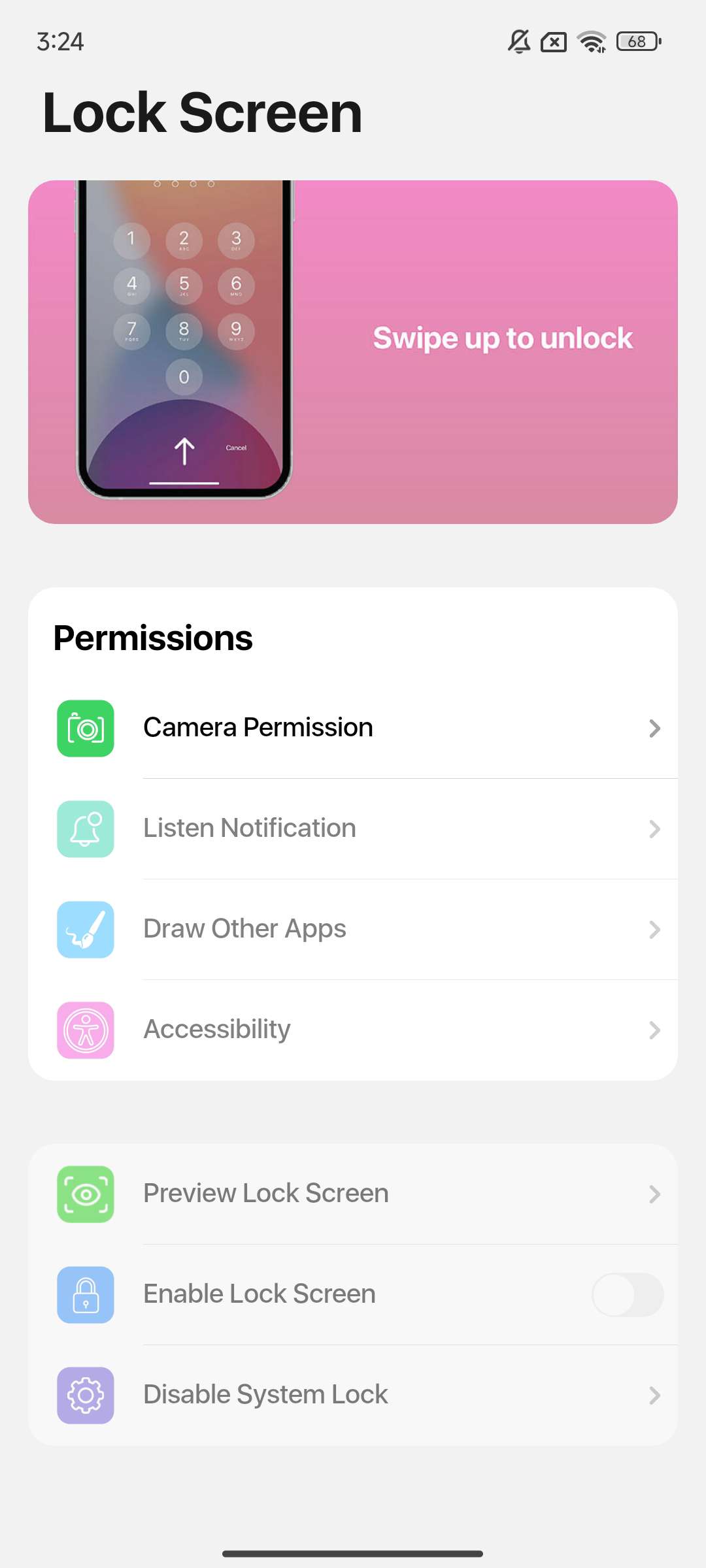
Task: Grant the Draw Other Apps permission
Action: tap(353, 929)
